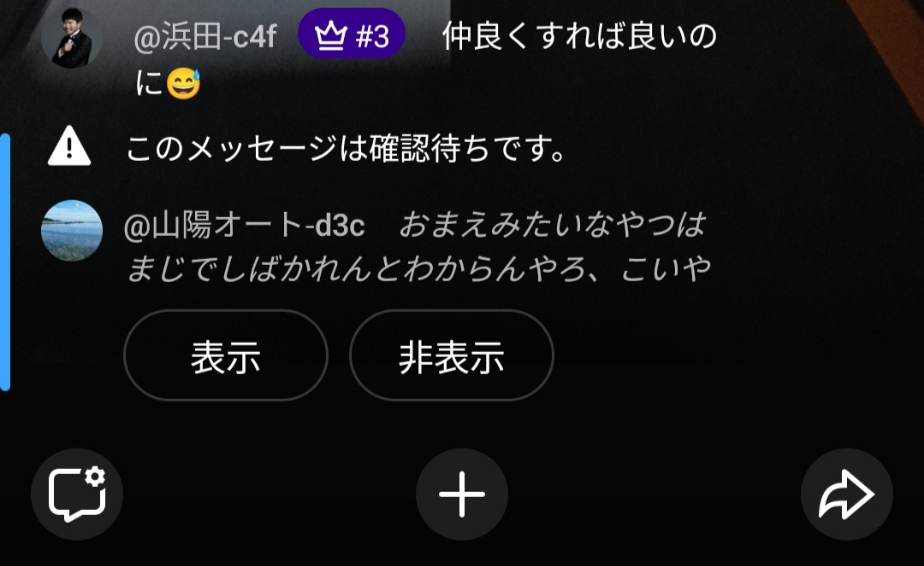The image size is (924, 566).
Task: Open 山陽オート-d3c's profile avatar
Action: click(x=71, y=231)
